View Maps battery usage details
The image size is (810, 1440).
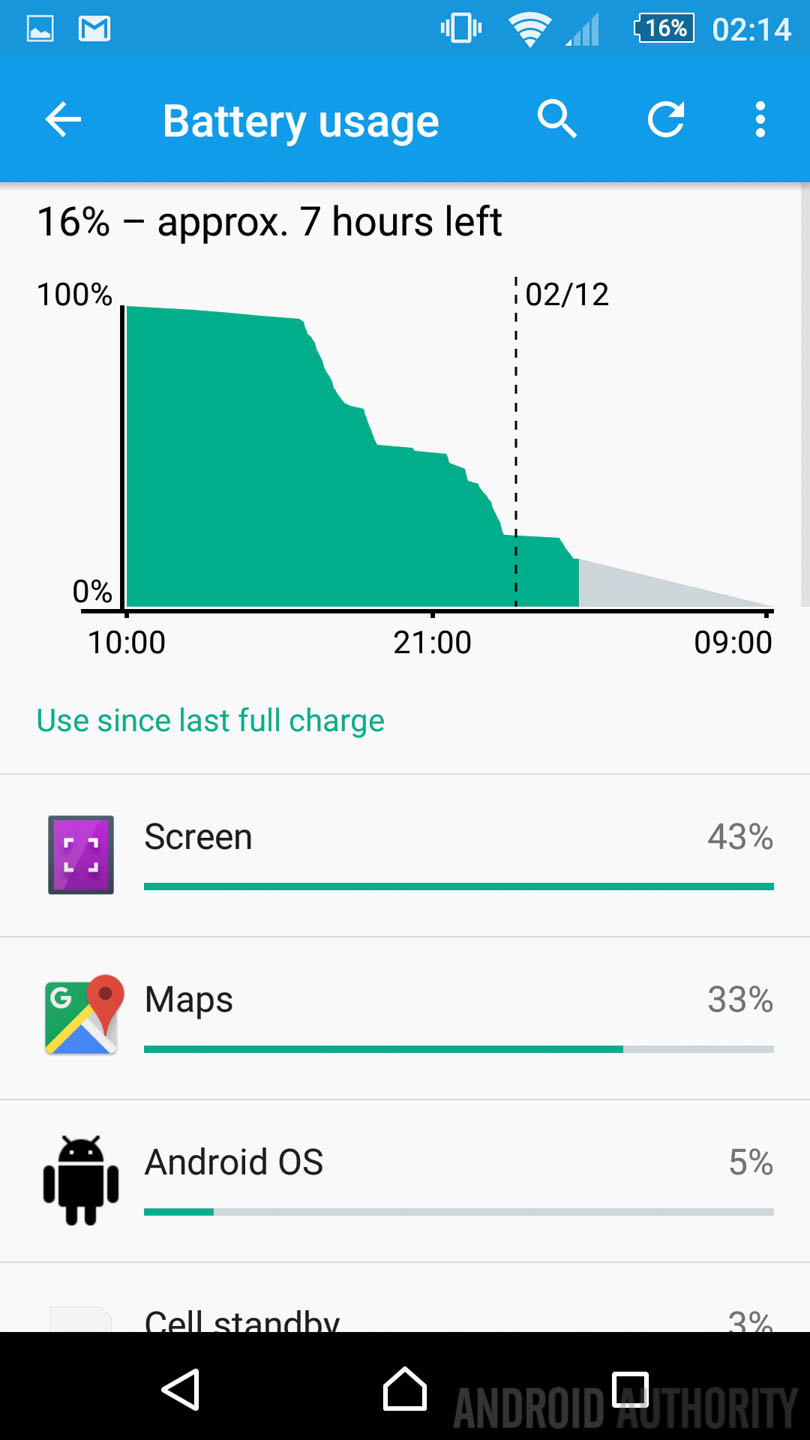(404, 1018)
